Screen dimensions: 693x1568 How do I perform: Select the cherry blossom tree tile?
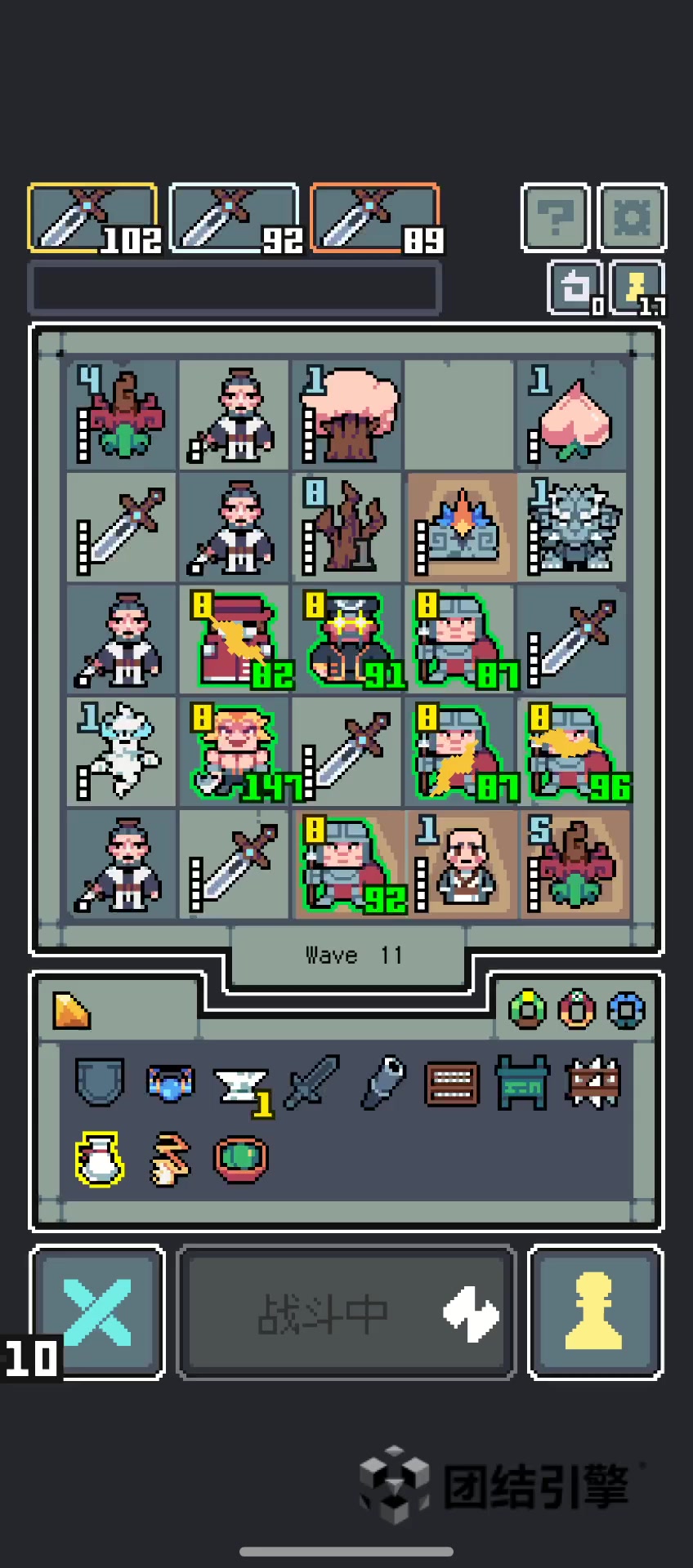[348, 415]
